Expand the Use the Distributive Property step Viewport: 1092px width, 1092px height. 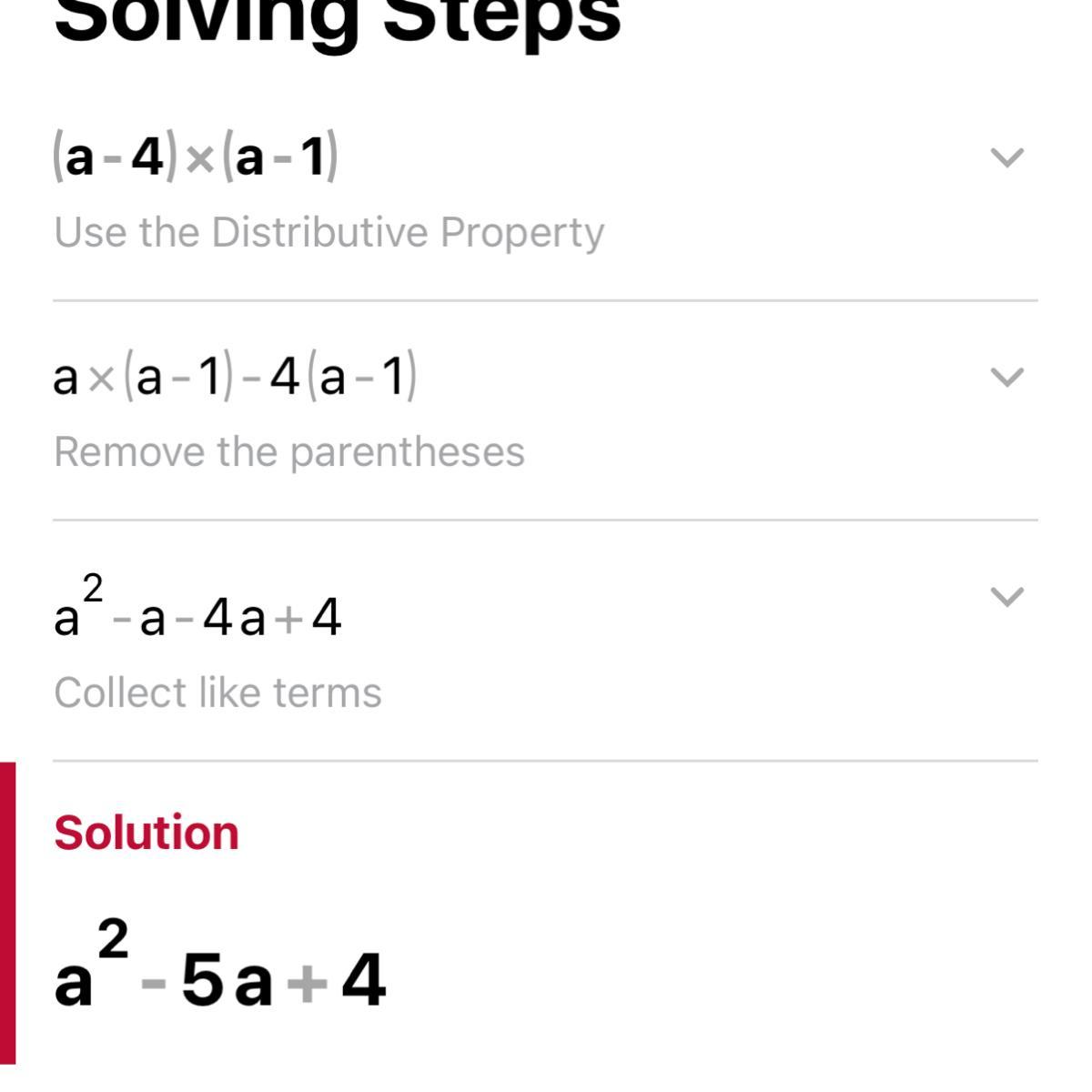click(1006, 158)
